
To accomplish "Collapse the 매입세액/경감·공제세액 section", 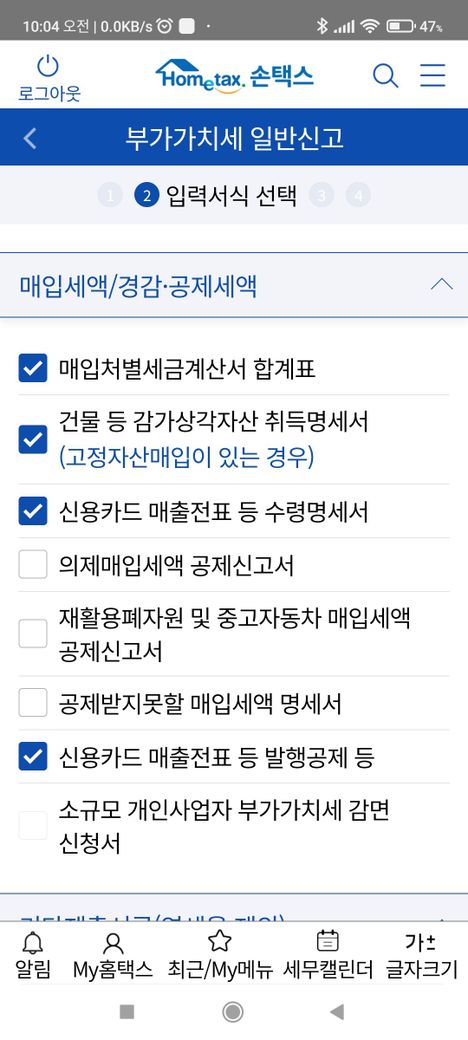I will [441, 285].
